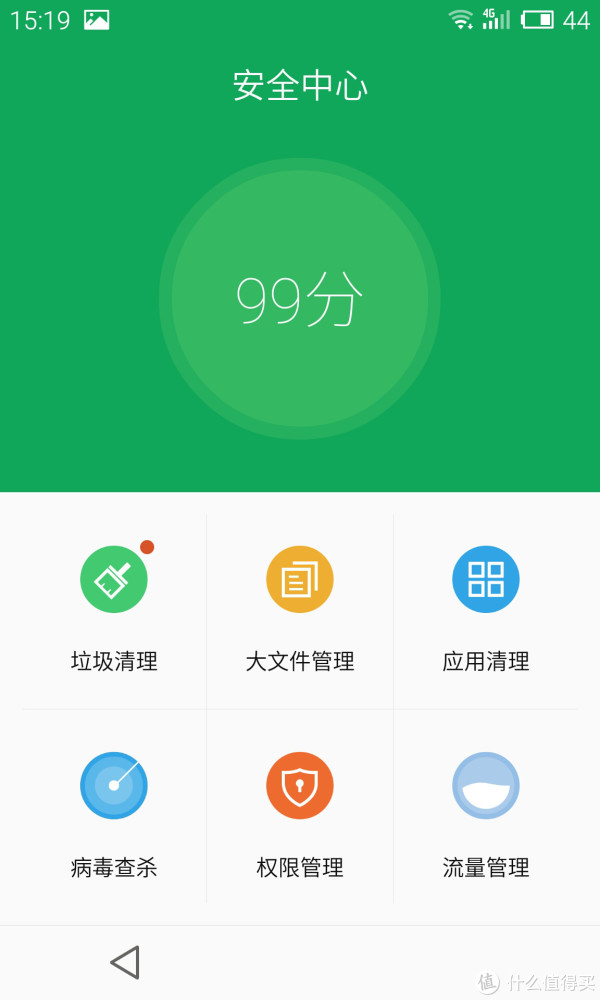Tap the 99分 score circle
Viewport: 600px width, 1000px height.
[300, 298]
